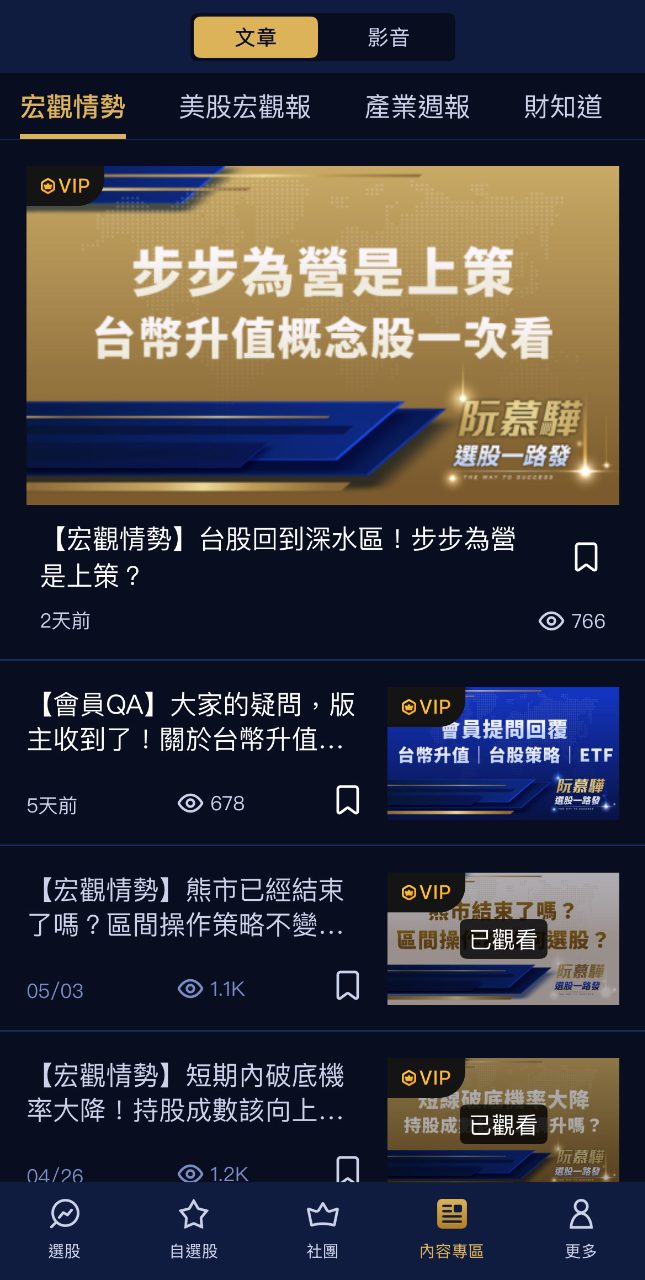The image size is (645, 1280).
Task: Switch to the 影音 segment
Action: [x=388, y=38]
